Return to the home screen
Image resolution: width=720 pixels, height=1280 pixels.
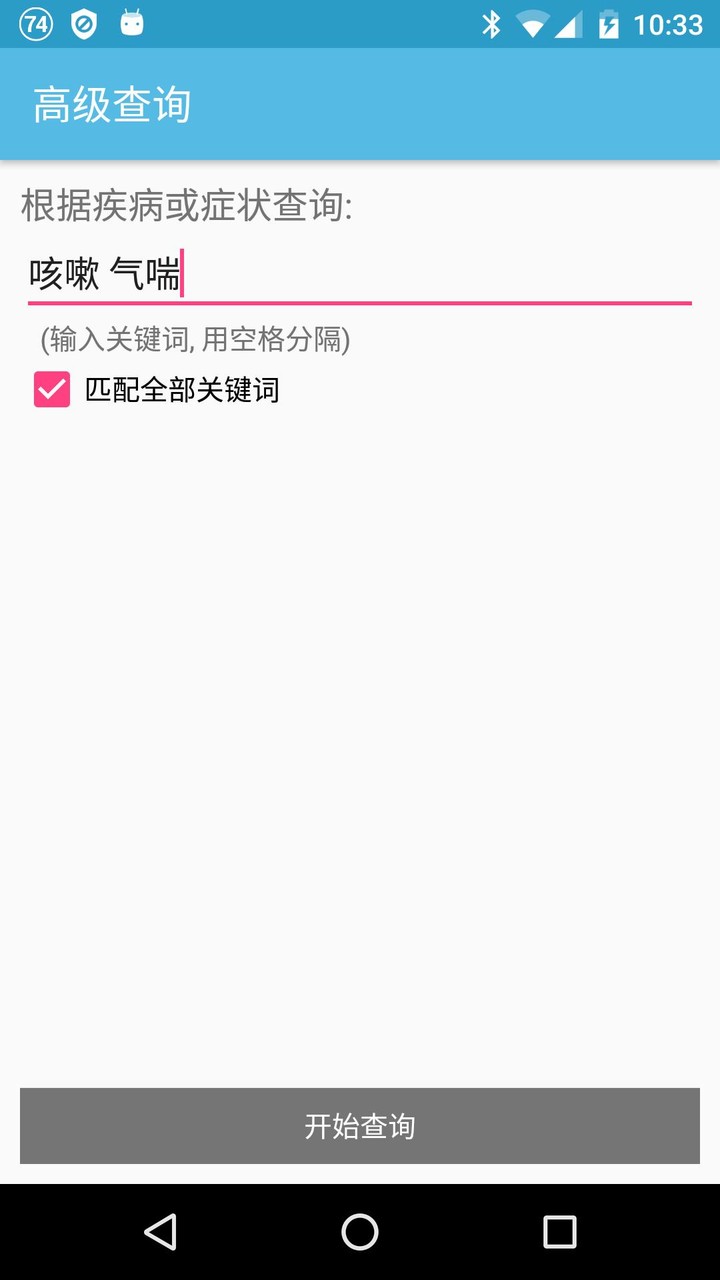[x=360, y=1232]
